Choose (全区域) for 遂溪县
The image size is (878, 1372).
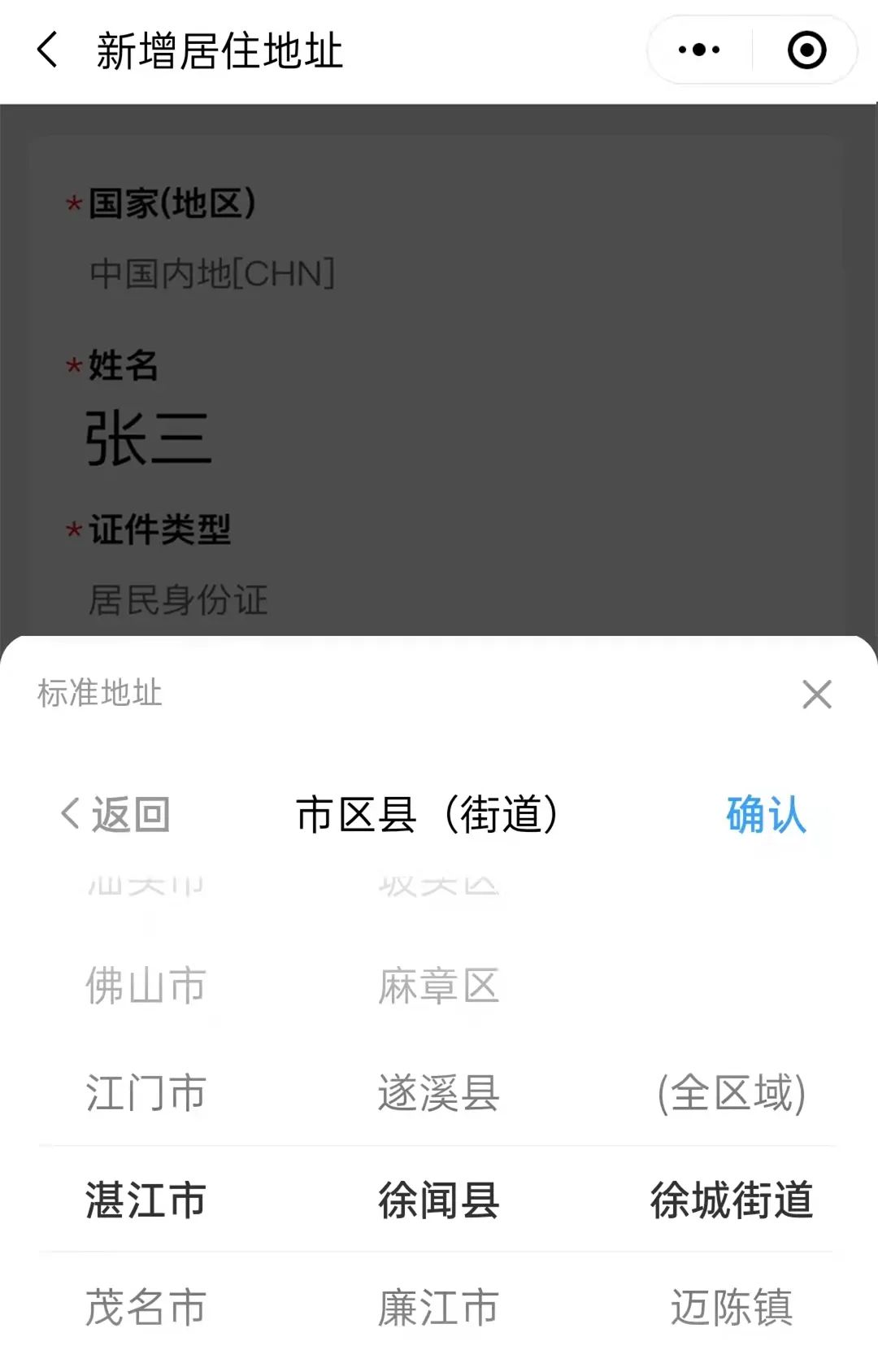point(732,1094)
